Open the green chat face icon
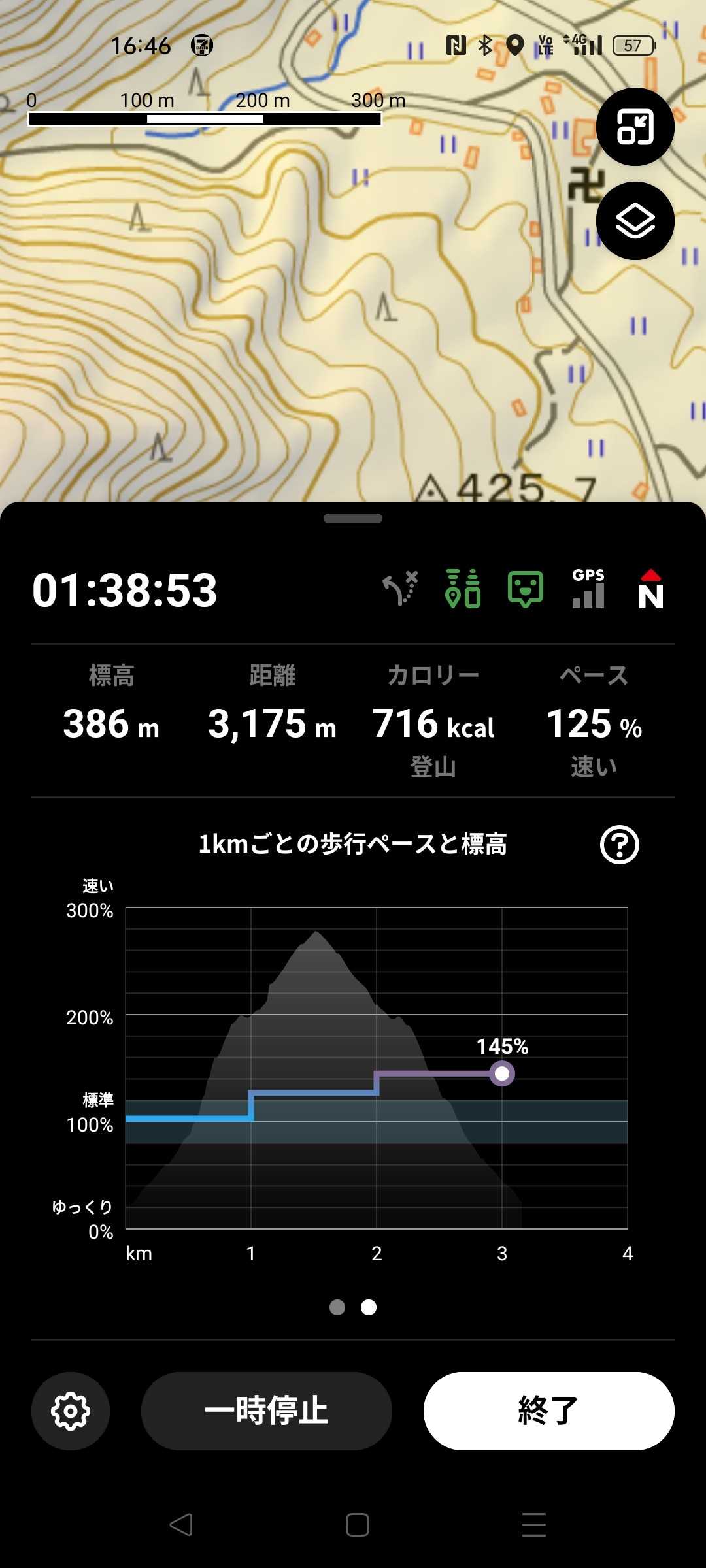Viewport: 706px width, 1568px height. (x=526, y=589)
